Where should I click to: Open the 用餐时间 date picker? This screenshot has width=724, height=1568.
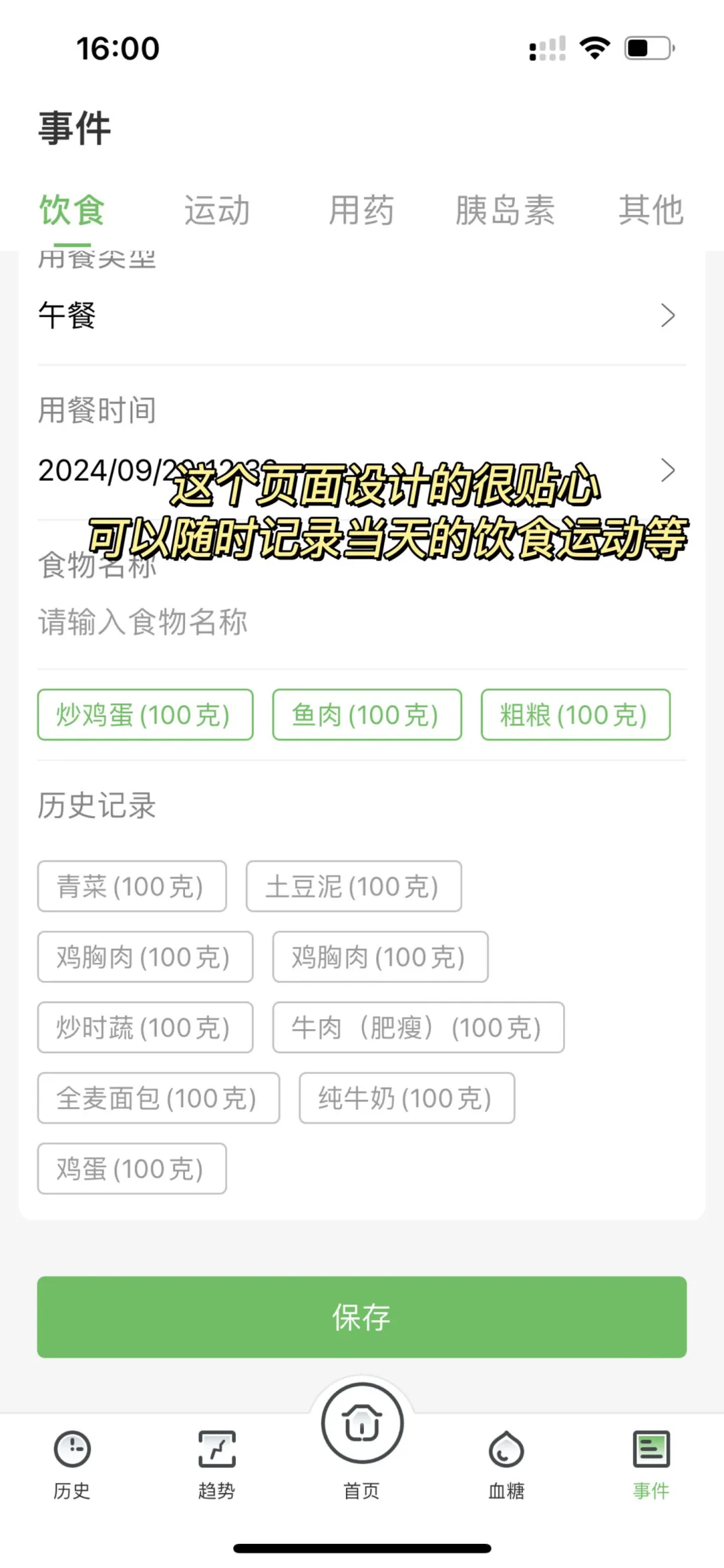(362, 470)
